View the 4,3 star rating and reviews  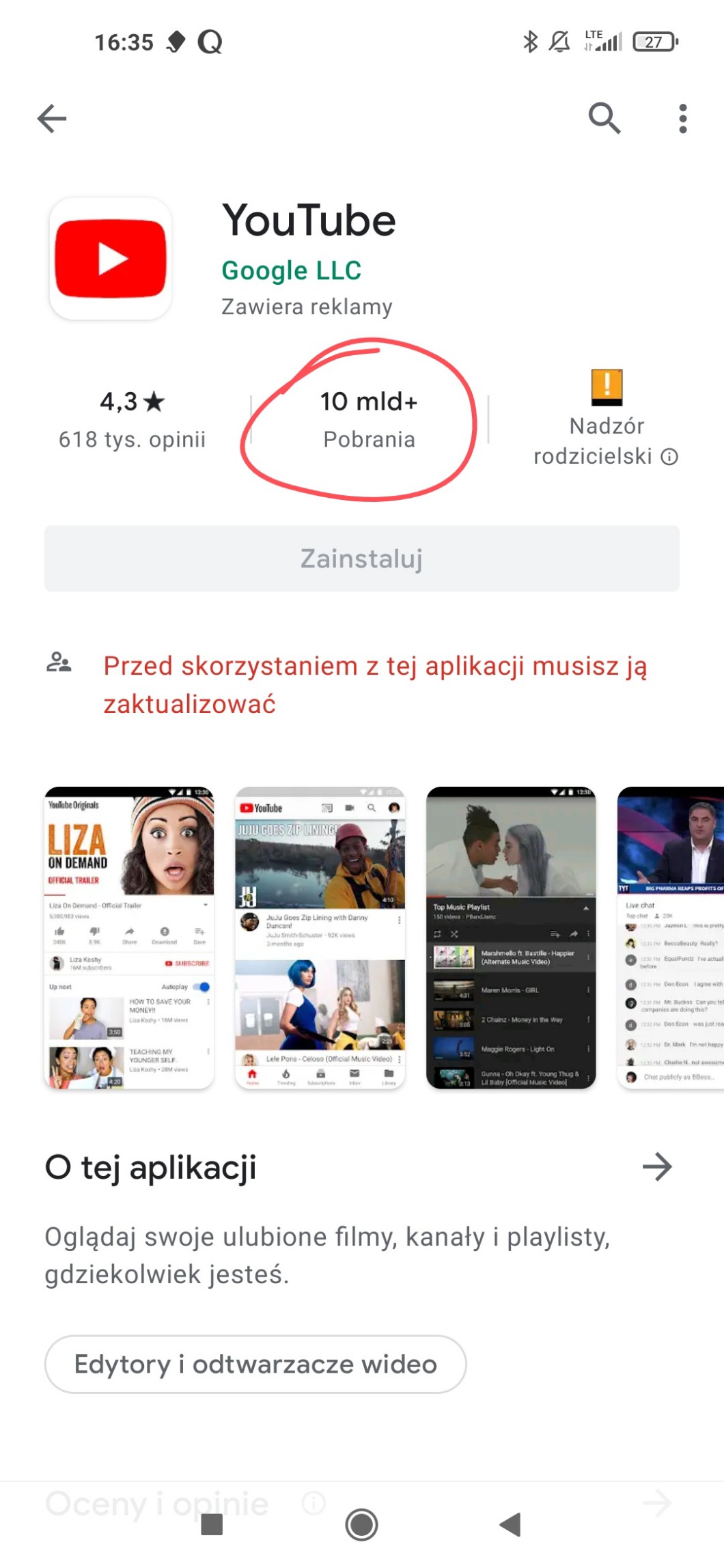click(x=132, y=419)
